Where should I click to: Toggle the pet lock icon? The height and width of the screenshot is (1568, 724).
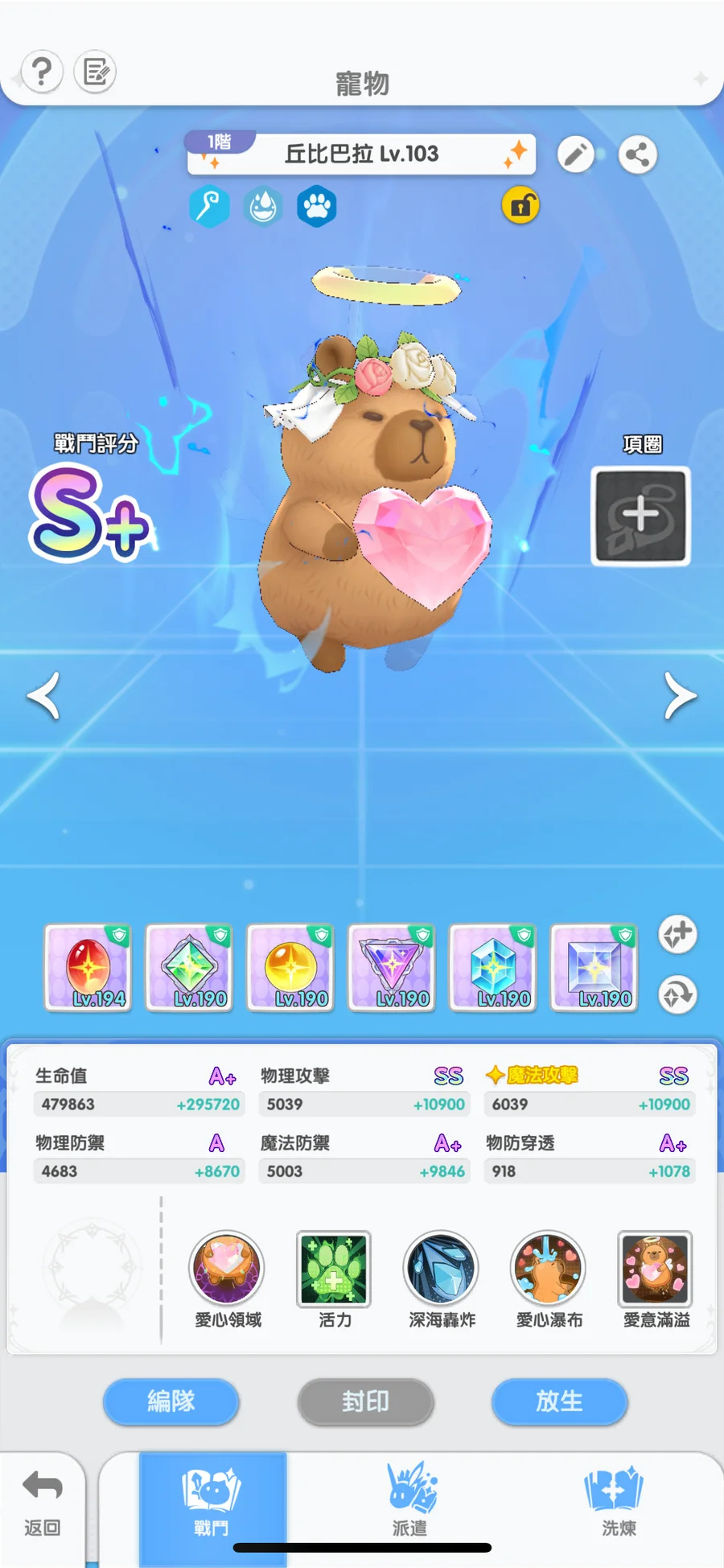520,206
